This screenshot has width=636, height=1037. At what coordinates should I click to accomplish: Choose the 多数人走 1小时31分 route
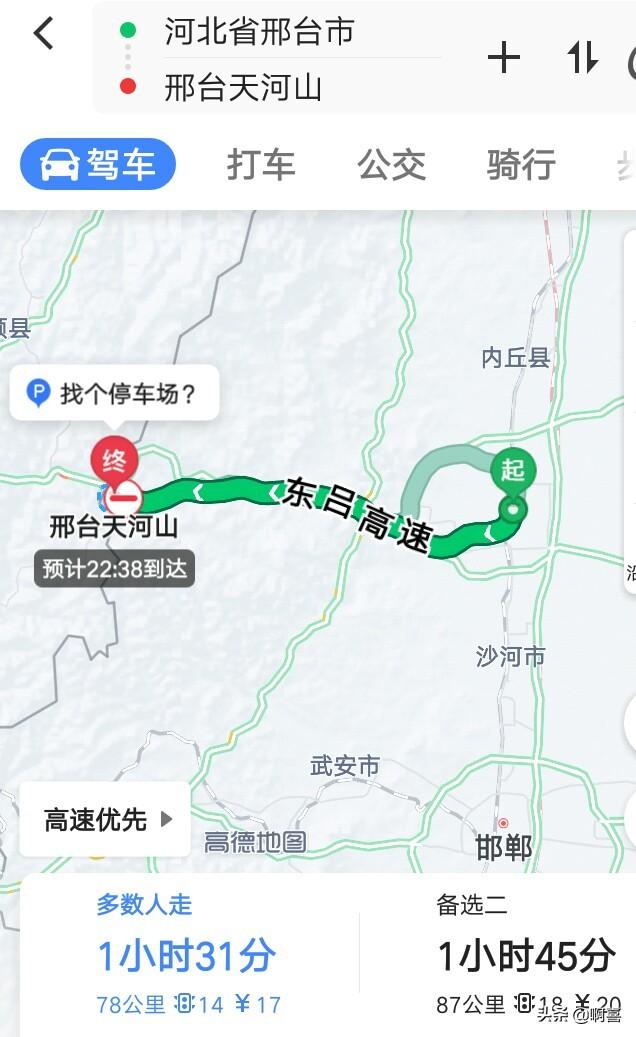coord(188,955)
